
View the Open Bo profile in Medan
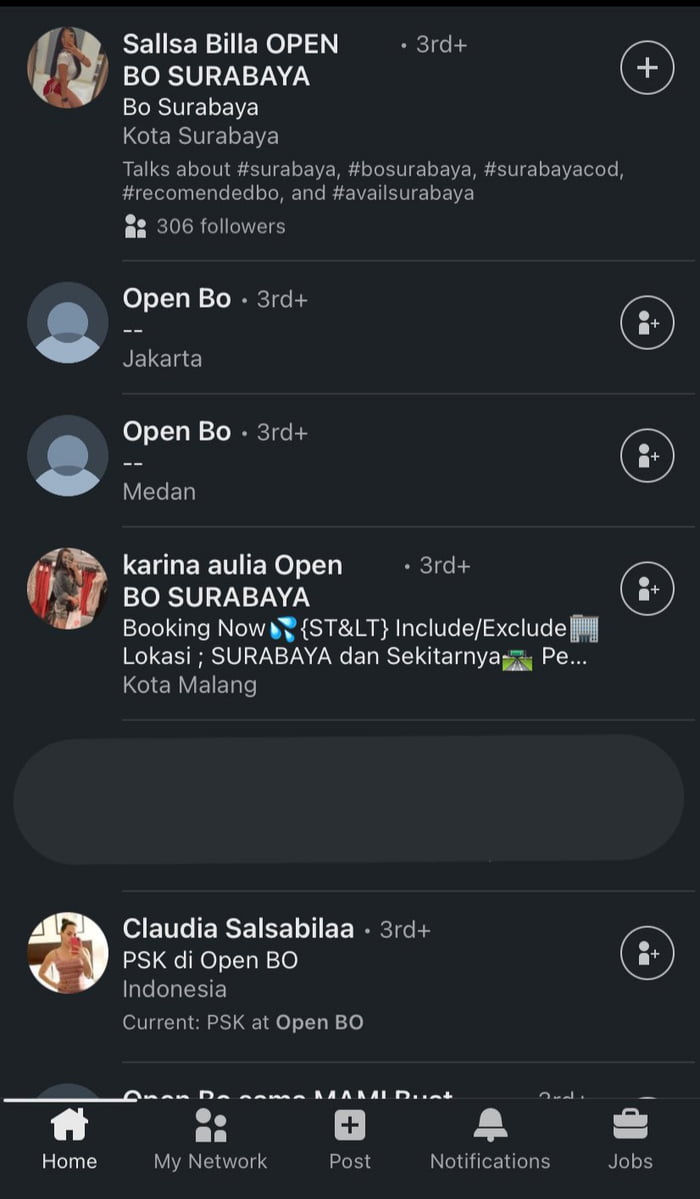pos(177,432)
